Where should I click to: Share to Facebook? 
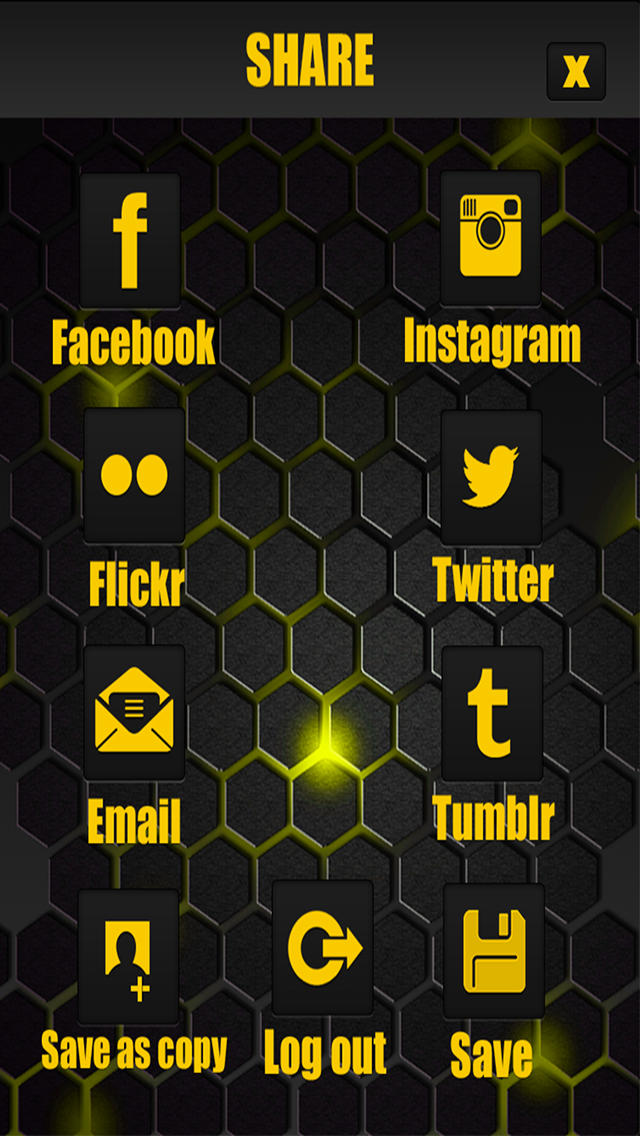click(130, 241)
